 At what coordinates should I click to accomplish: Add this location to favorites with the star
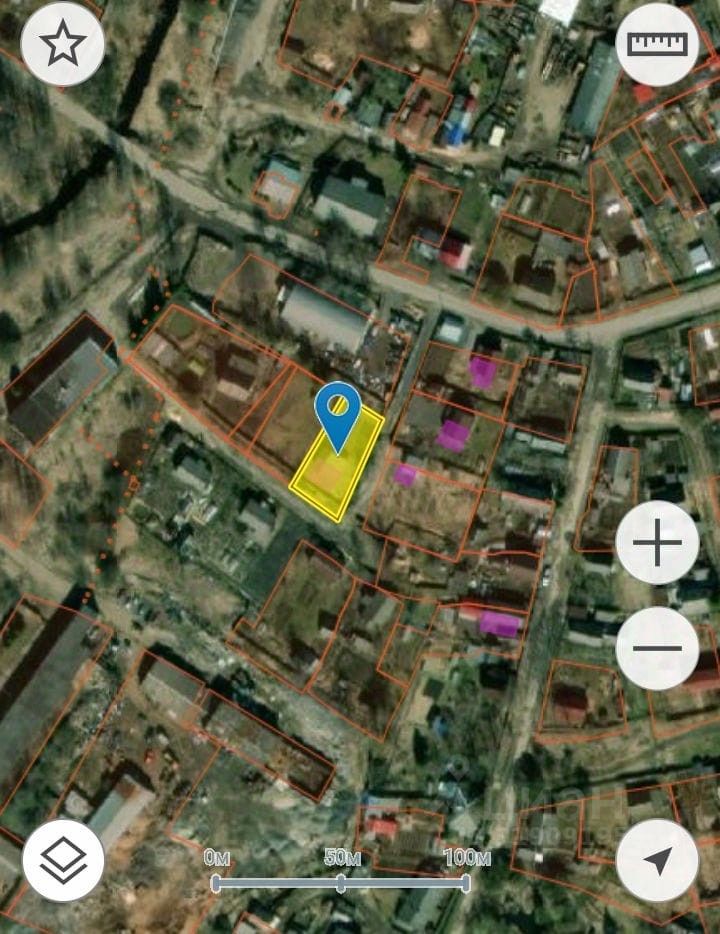point(63,45)
